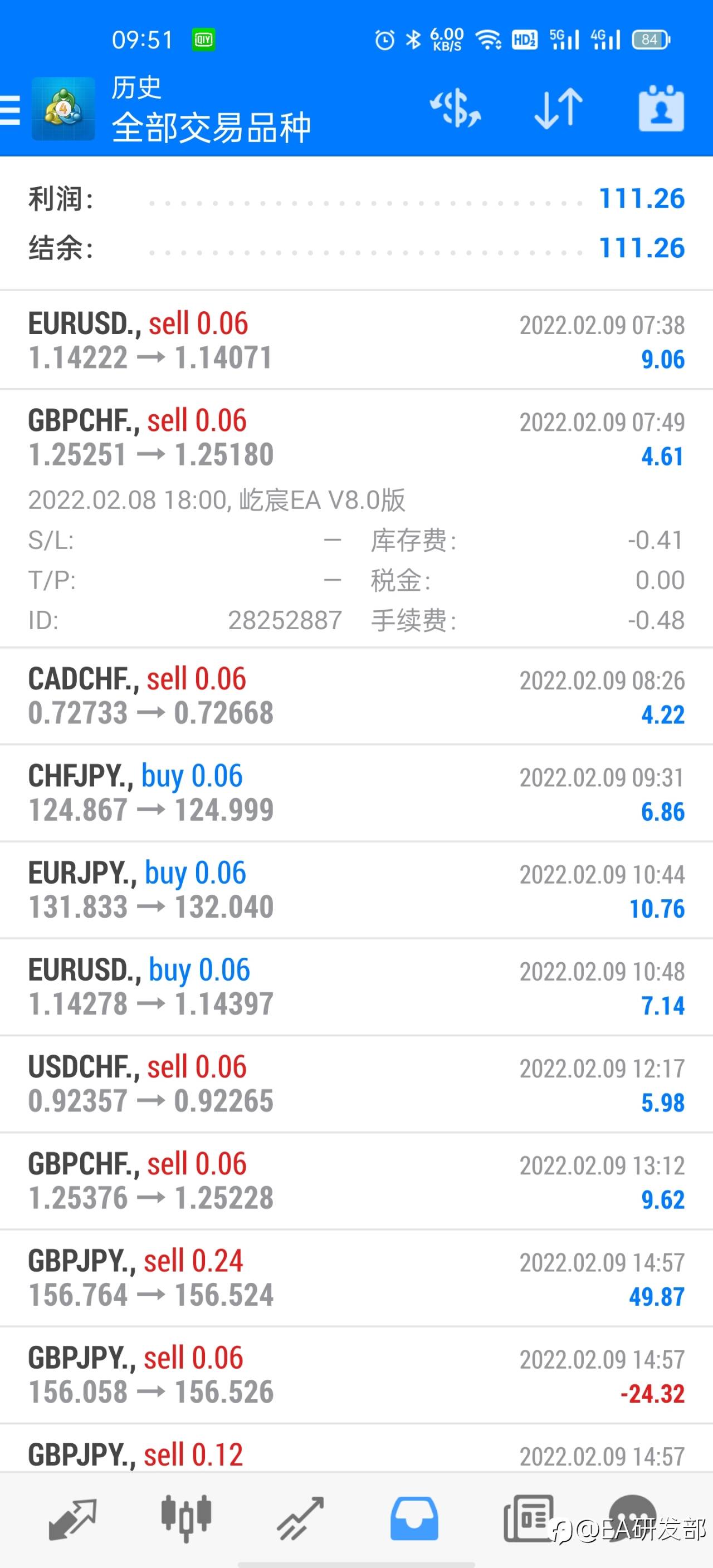Expand the EURJPY buy 0.06 trade
The image size is (713, 1568).
click(356, 890)
